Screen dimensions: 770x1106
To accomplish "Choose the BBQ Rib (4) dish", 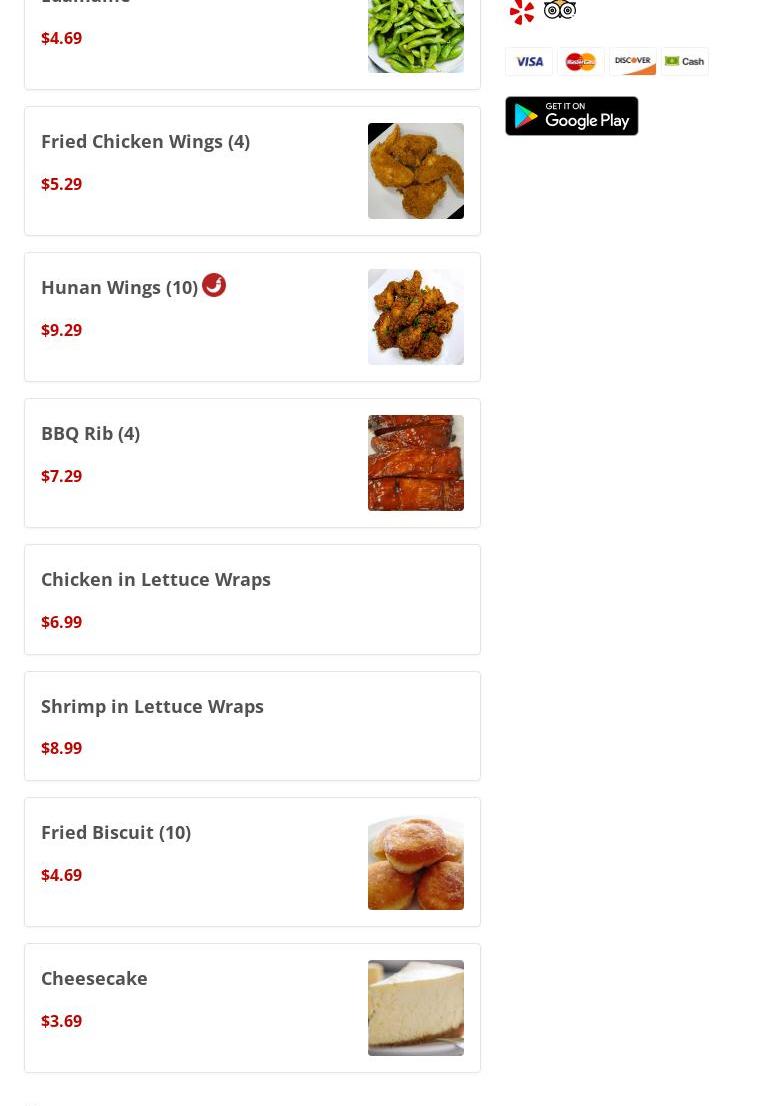I will click(x=91, y=434).
